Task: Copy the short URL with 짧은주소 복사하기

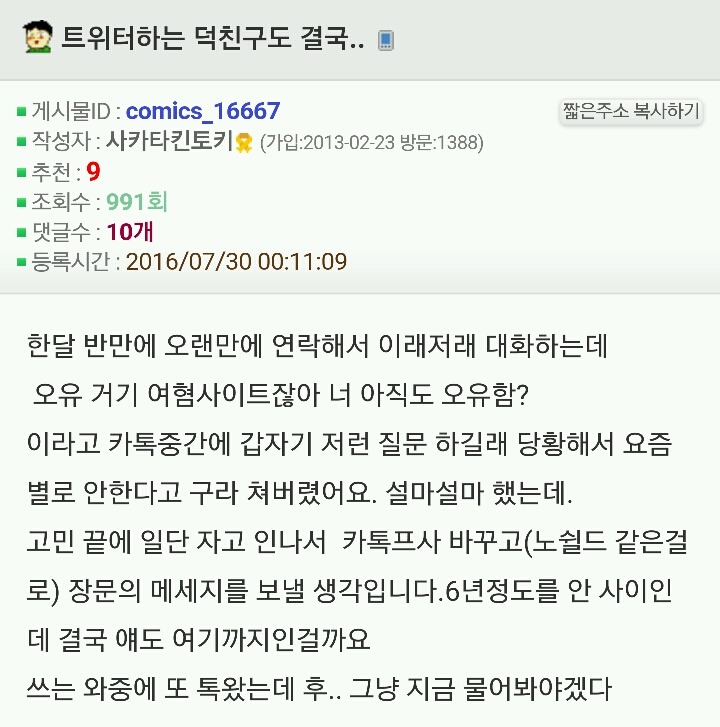Action: tap(630, 111)
